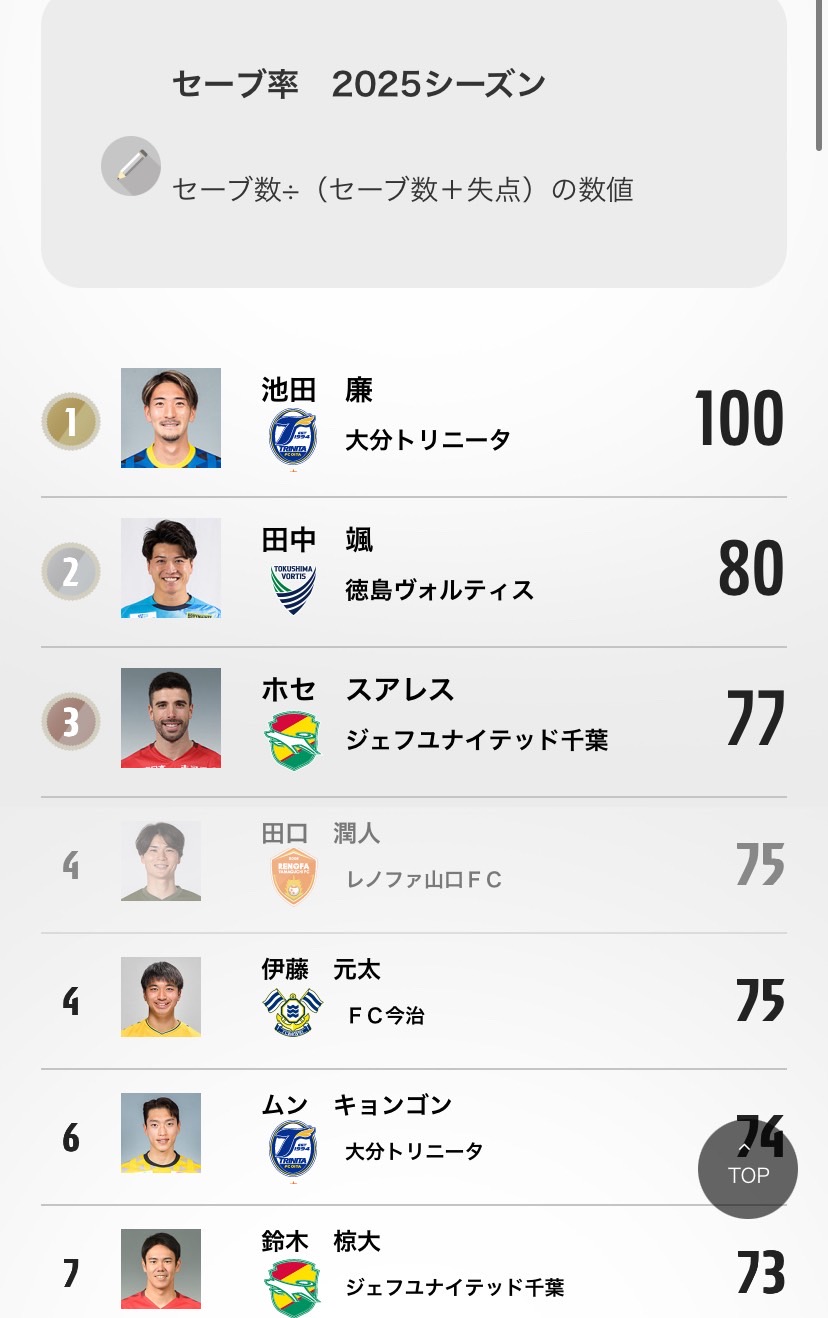828x1318 pixels.
Task: Open 伊藤 元太's player row
Action: pos(413,1000)
